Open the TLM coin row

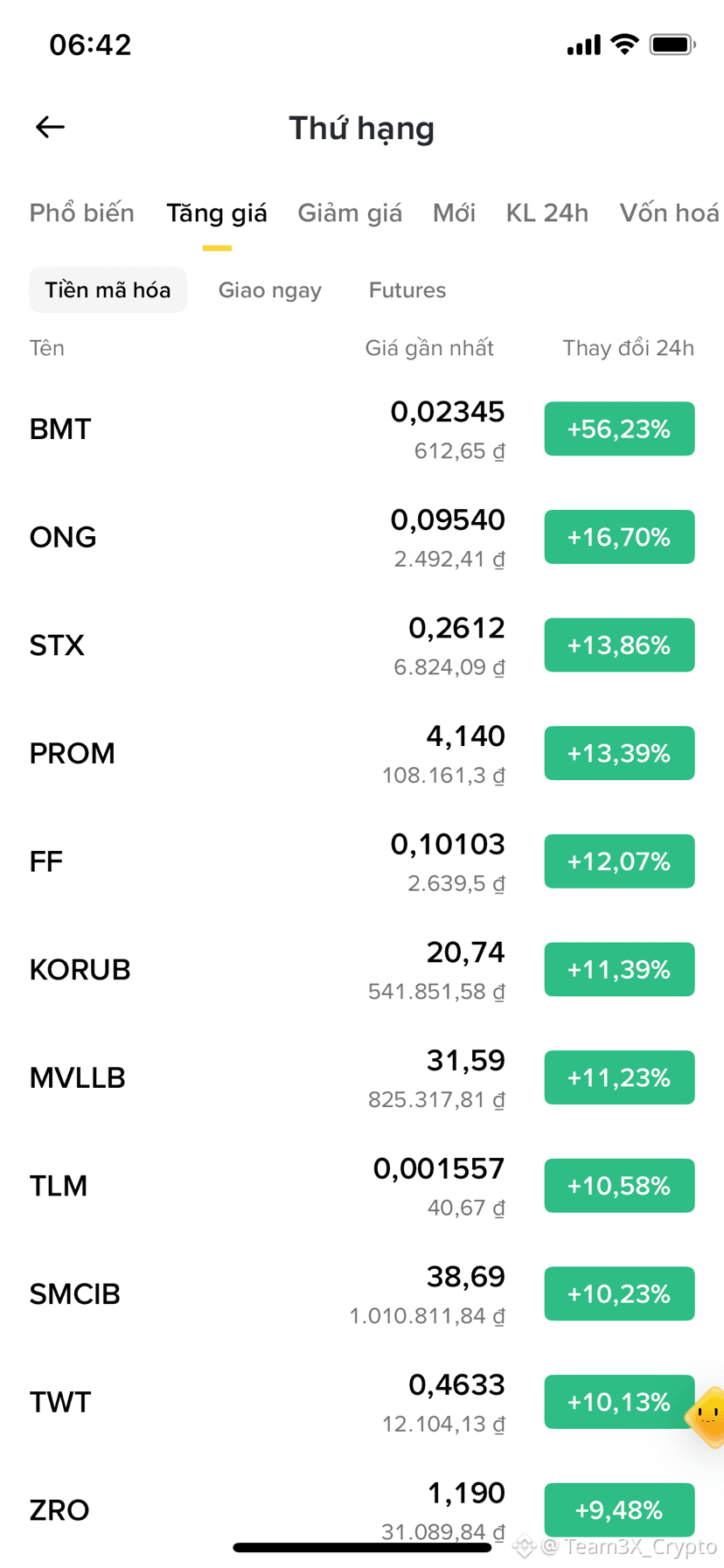362,1186
